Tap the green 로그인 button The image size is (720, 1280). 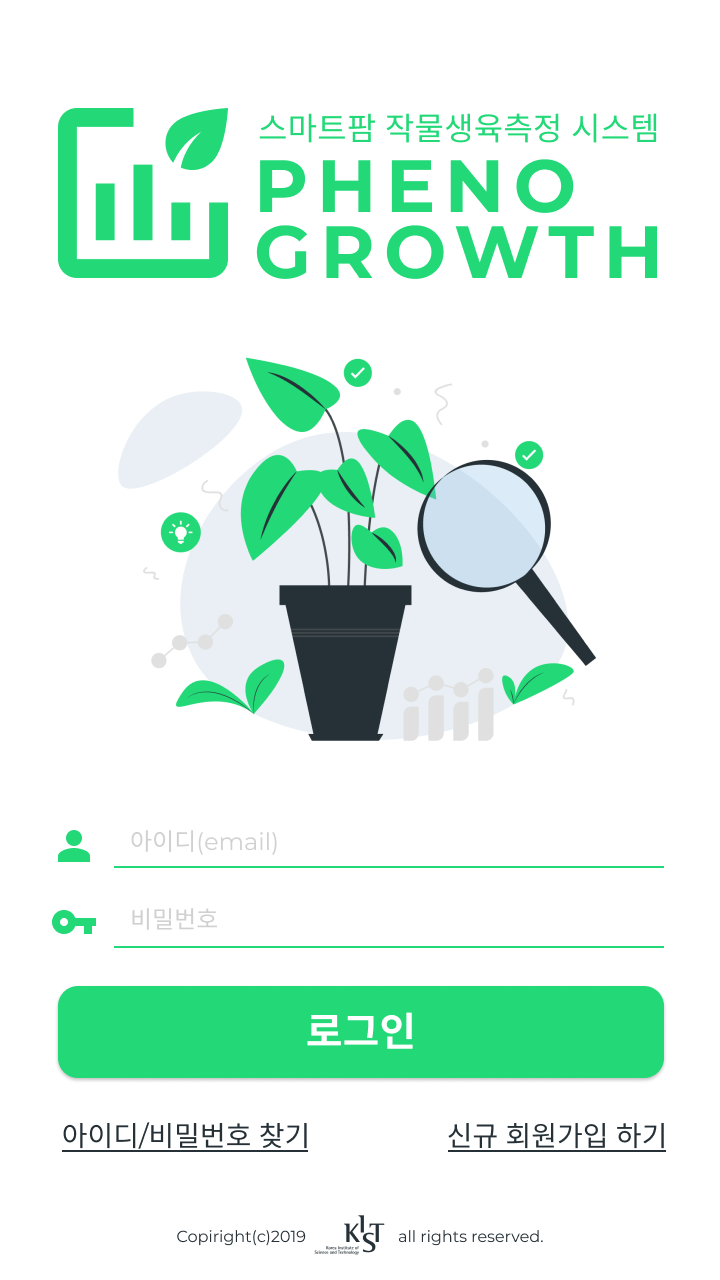[361, 1032]
